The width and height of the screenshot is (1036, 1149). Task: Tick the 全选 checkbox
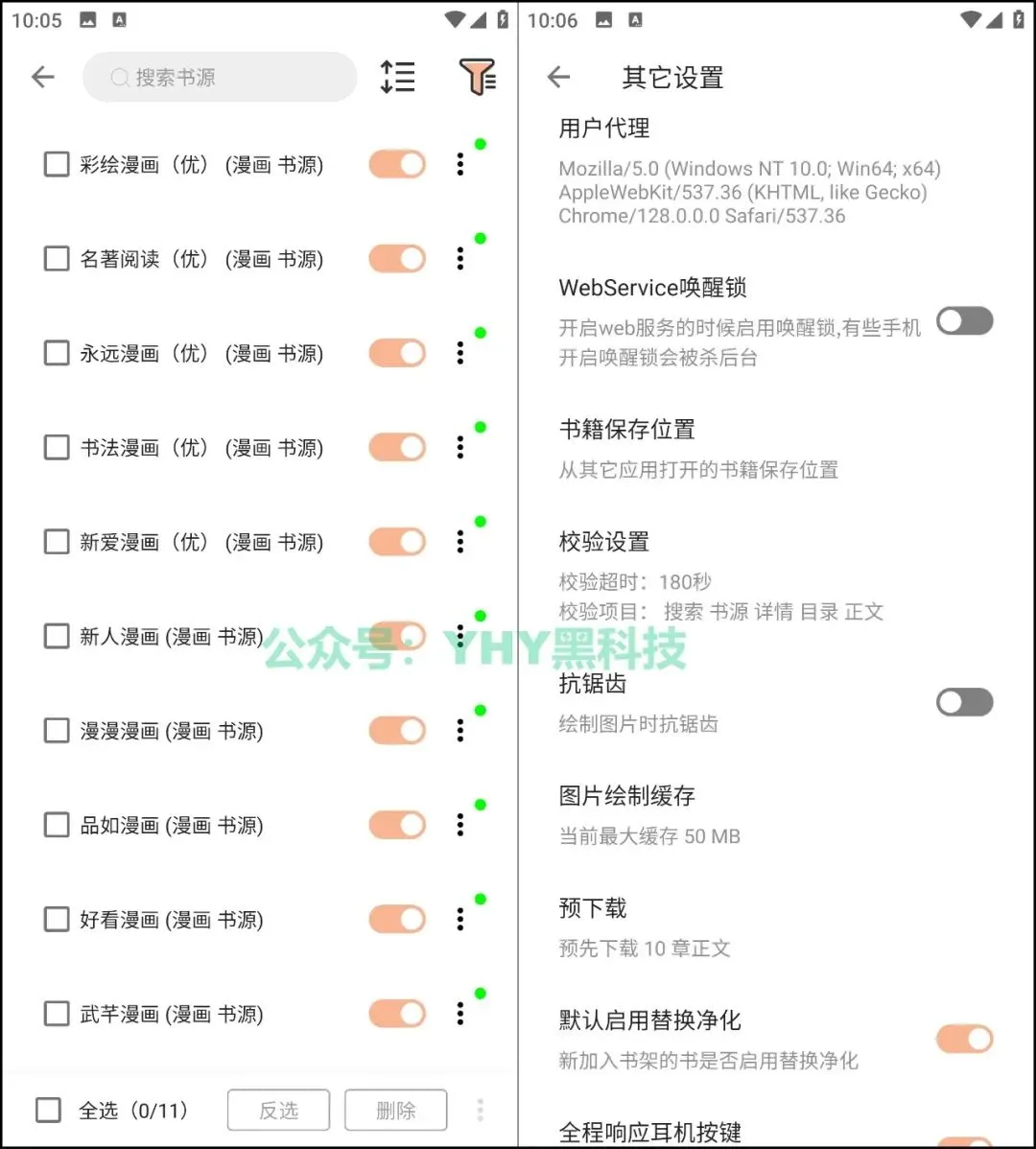(x=48, y=1111)
